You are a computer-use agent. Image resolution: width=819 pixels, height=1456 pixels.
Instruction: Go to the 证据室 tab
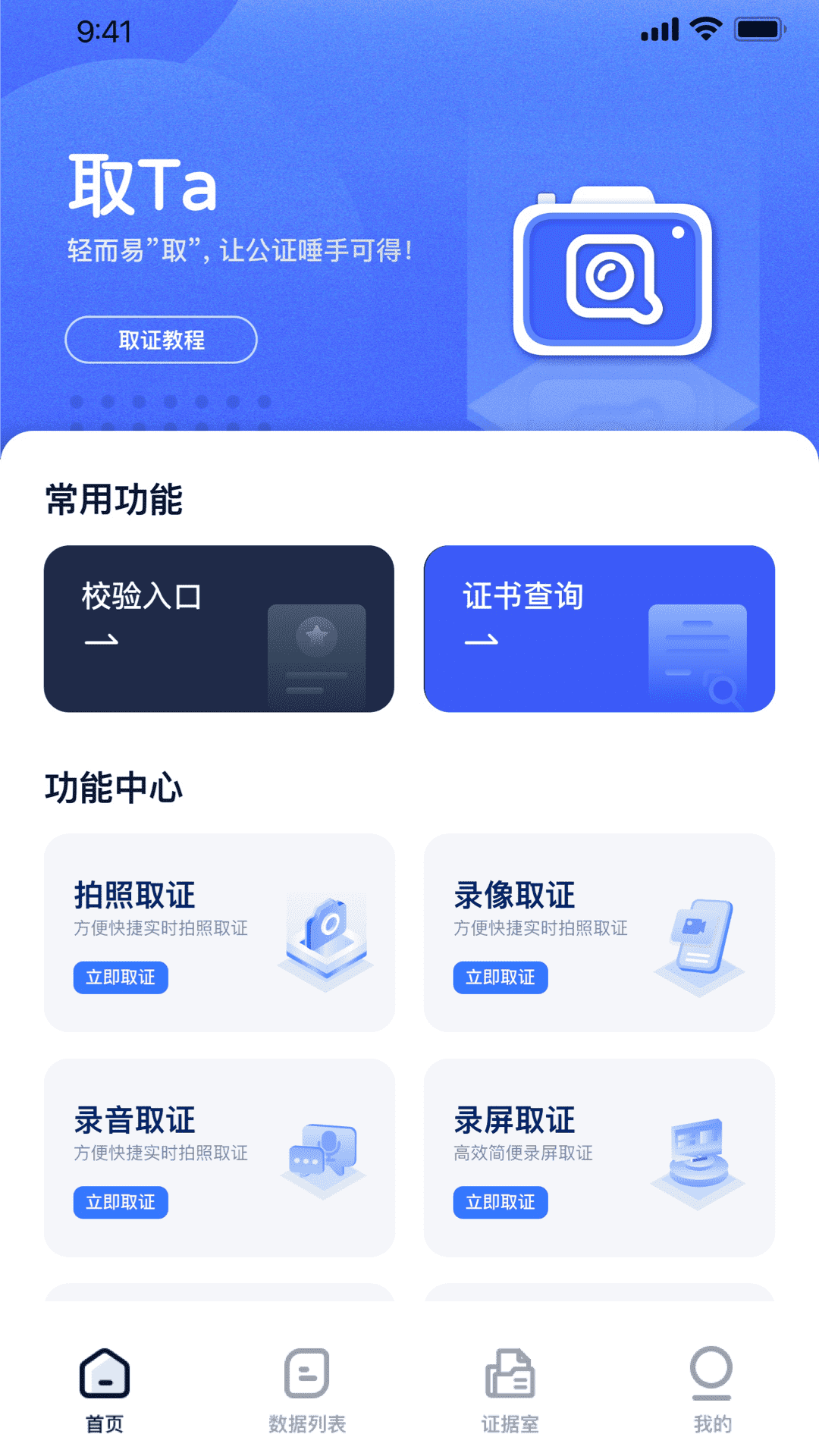[510, 1389]
